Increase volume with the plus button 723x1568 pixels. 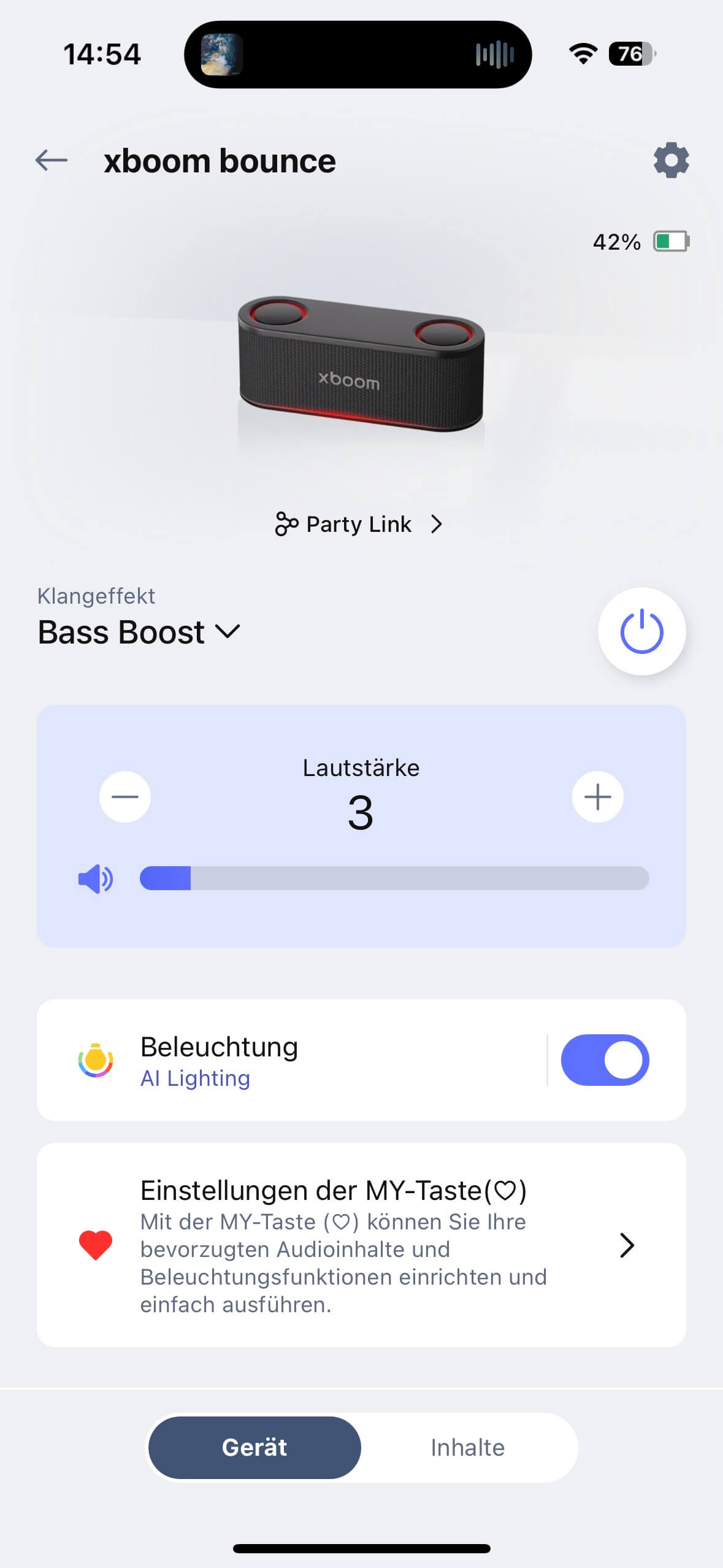[597, 797]
